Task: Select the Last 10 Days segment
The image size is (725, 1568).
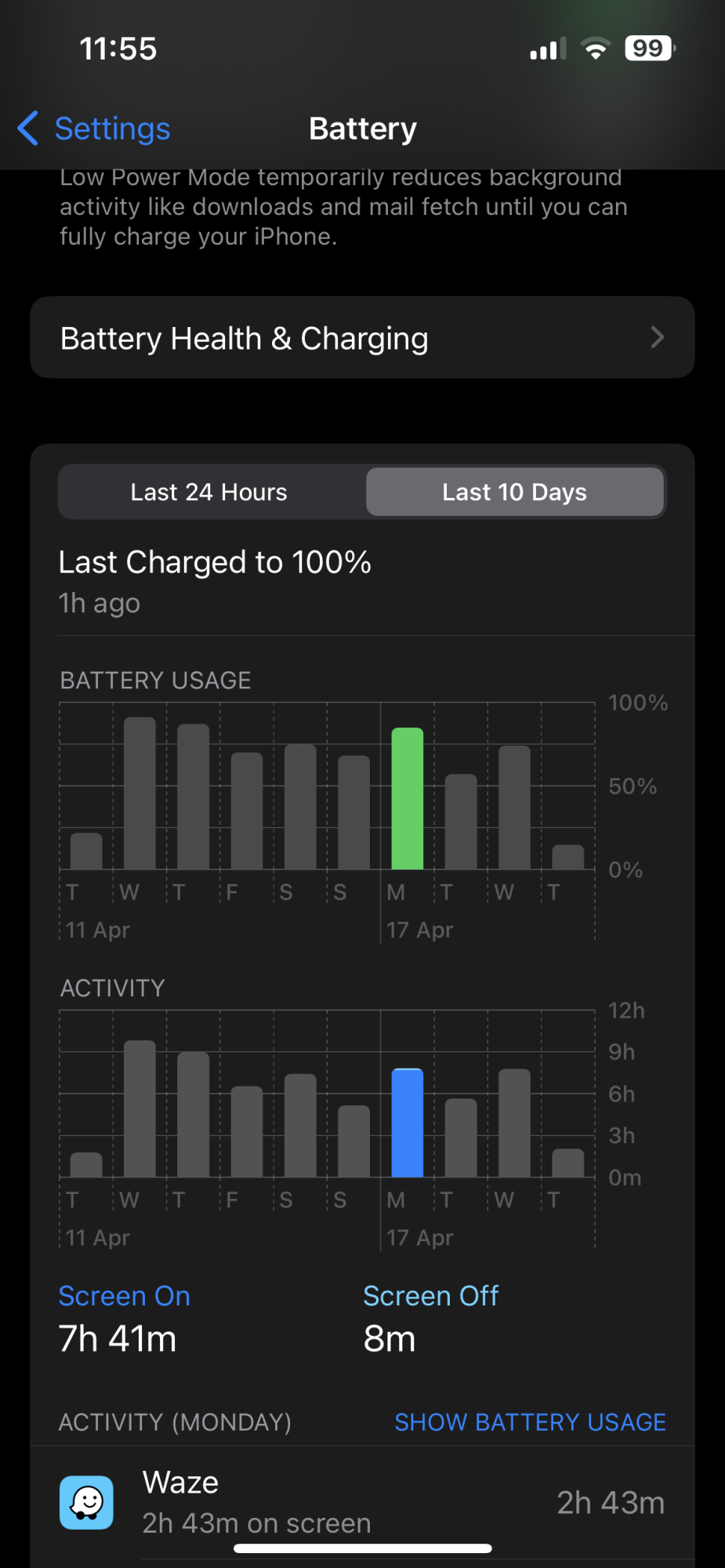Action: tap(514, 492)
